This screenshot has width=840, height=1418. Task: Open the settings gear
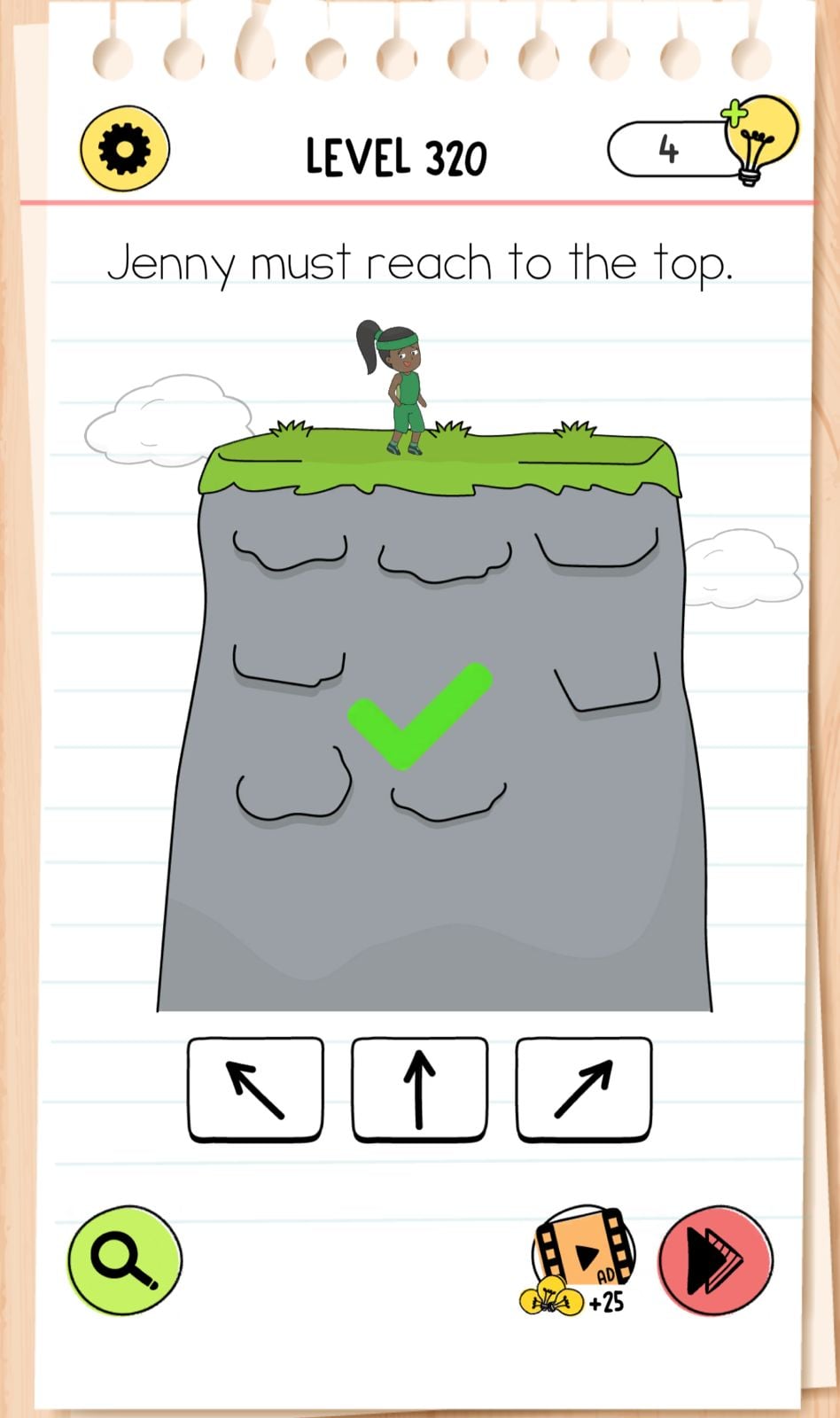[x=124, y=149]
